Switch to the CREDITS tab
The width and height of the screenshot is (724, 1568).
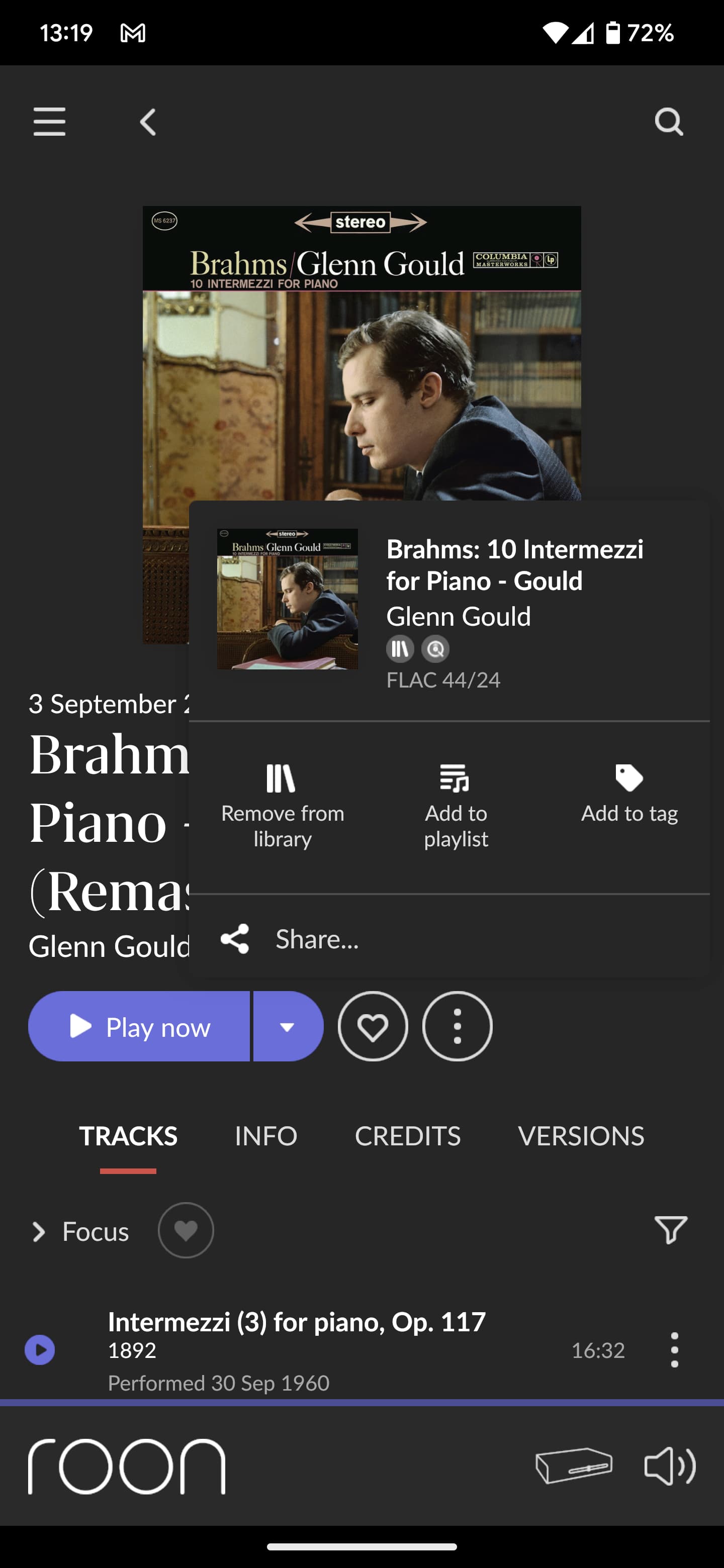(x=407, y=1136)
